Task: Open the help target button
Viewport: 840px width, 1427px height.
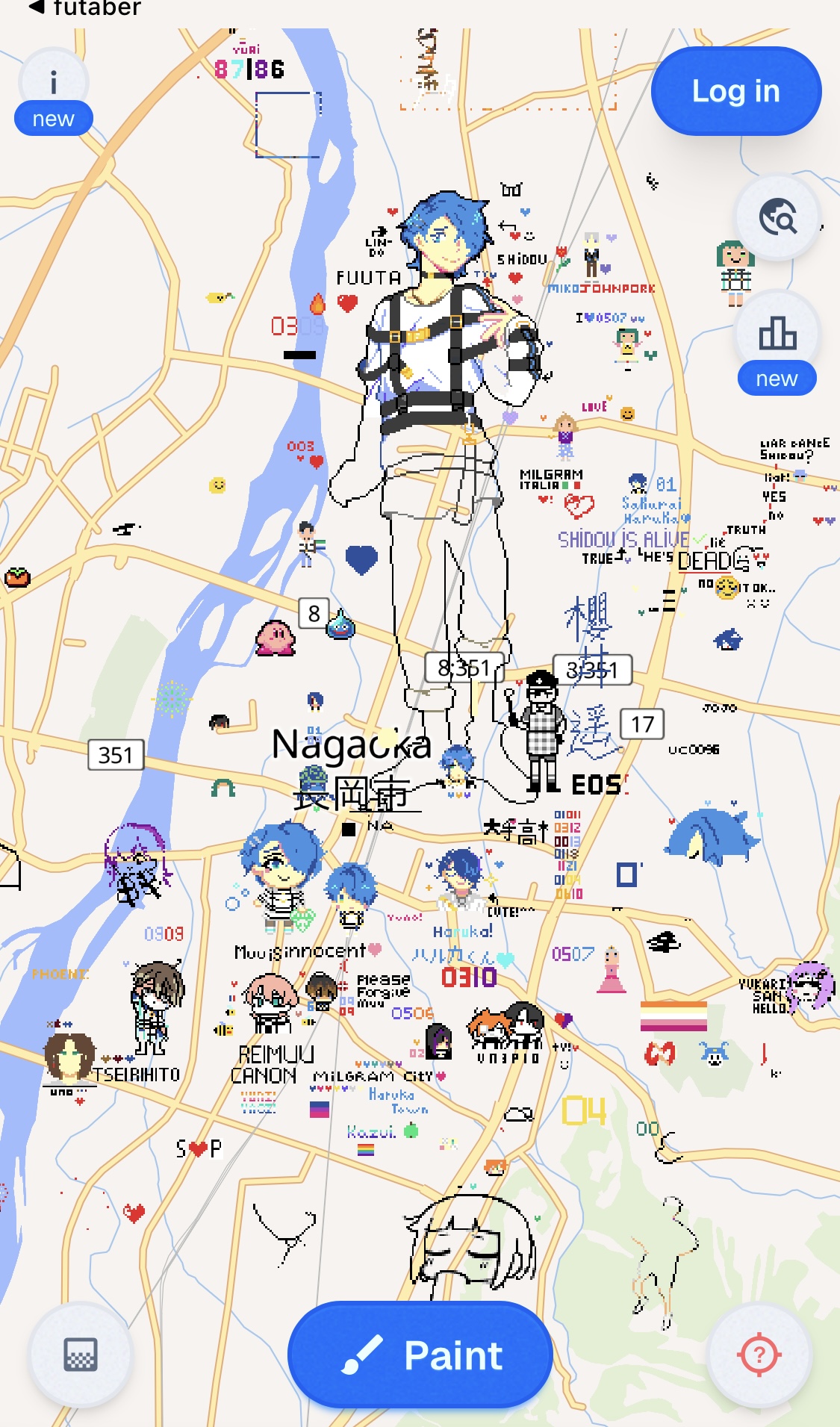Action: (759, 1355)
